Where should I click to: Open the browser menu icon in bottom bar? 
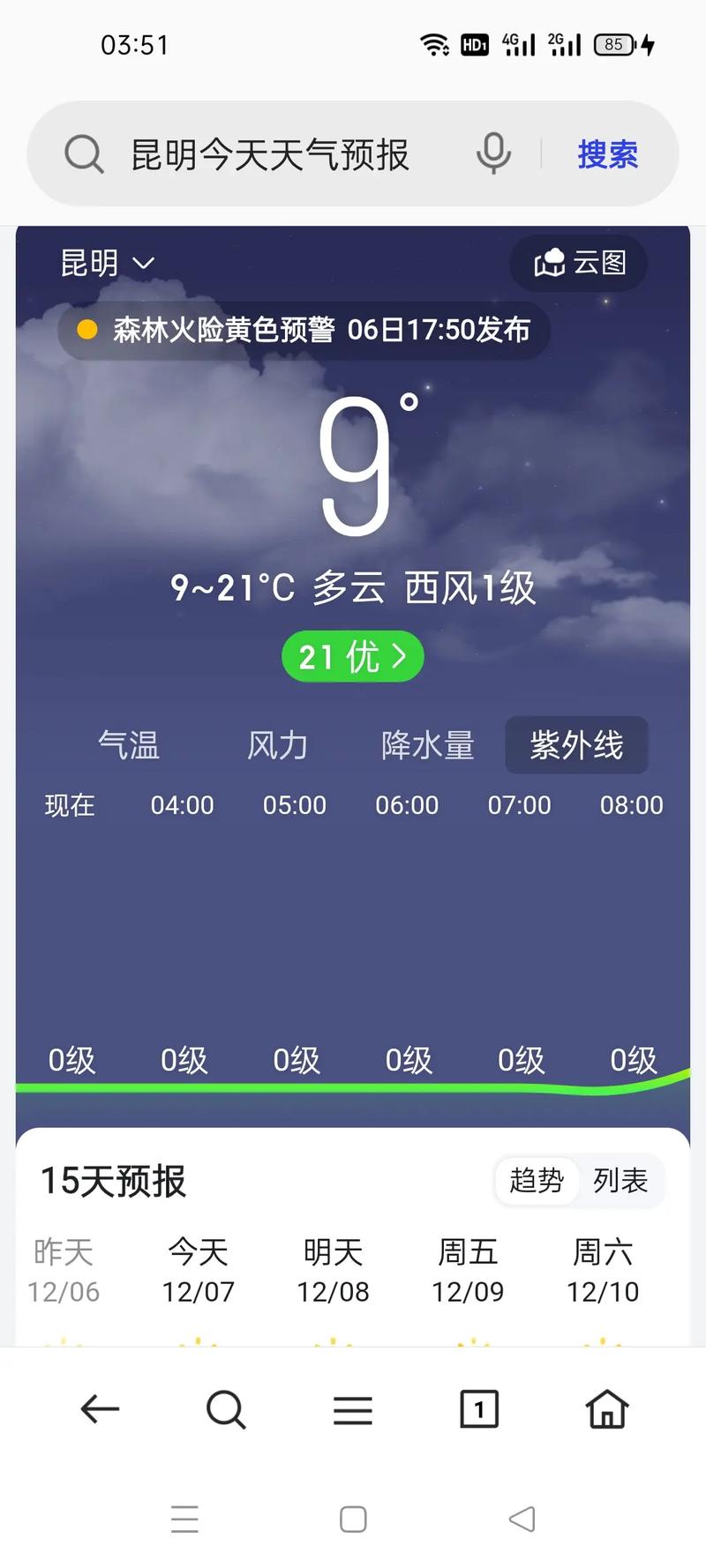[352, 1408]
